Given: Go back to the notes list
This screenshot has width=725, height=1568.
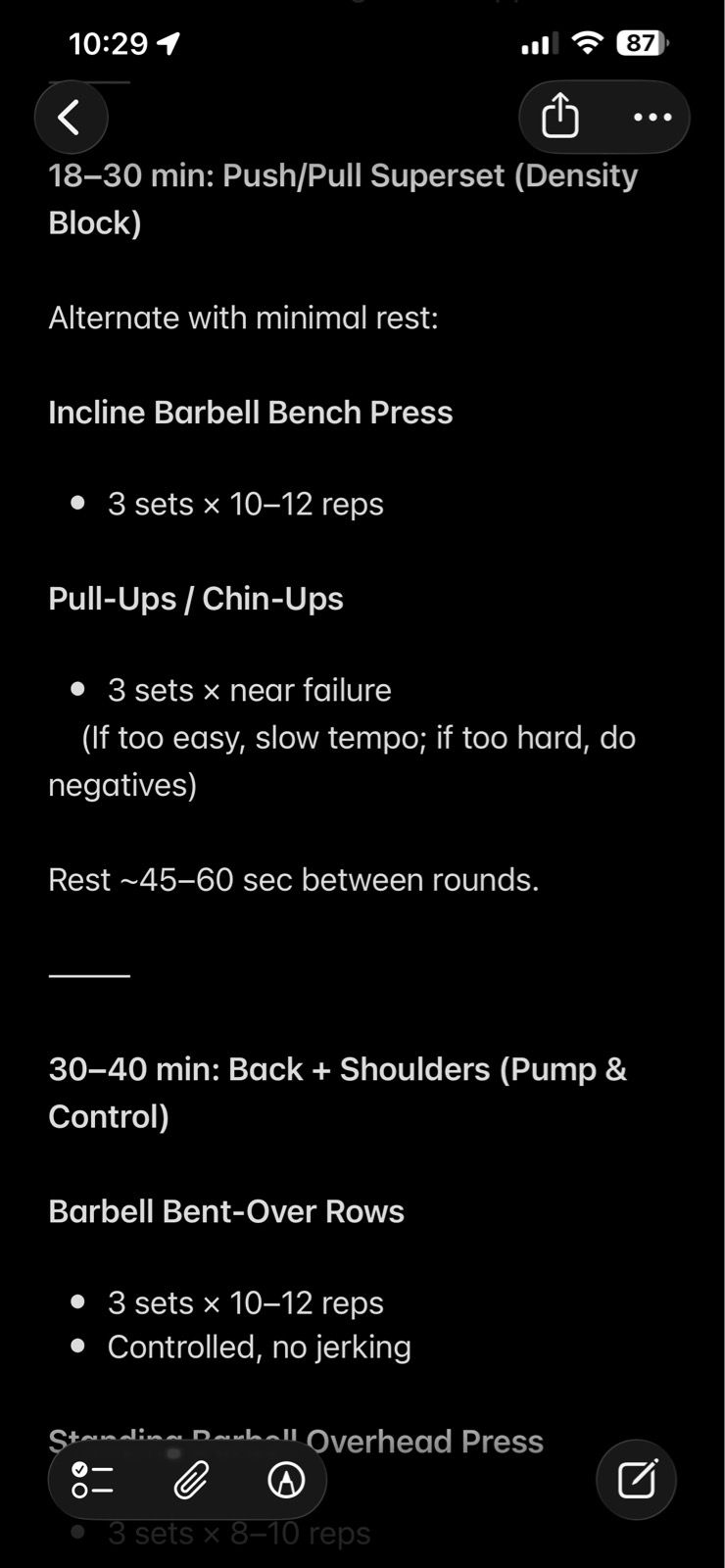Looking at the screenshot, I should 71,118.
